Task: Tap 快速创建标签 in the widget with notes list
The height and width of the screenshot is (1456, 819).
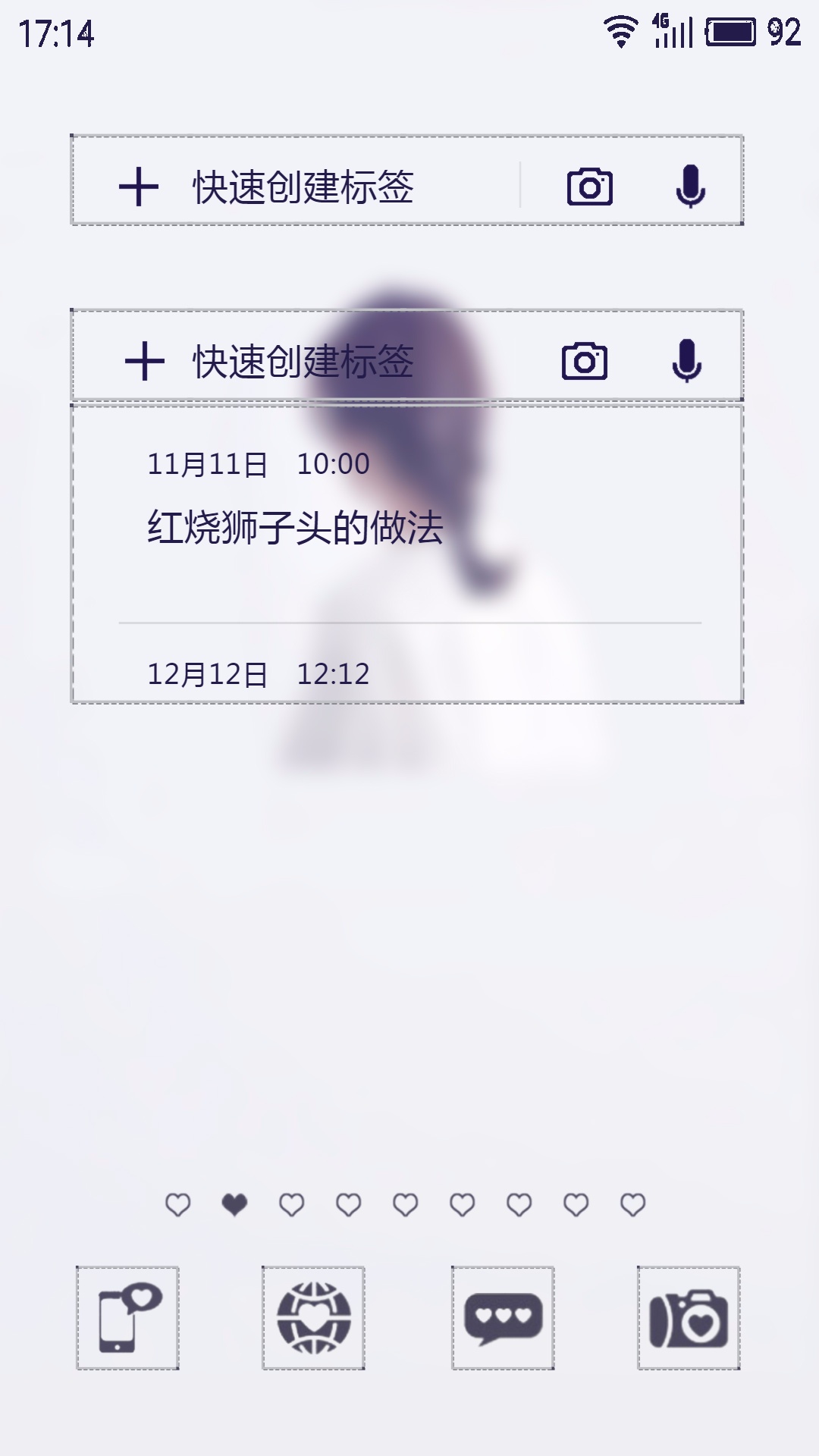Action: coord(303,361)
